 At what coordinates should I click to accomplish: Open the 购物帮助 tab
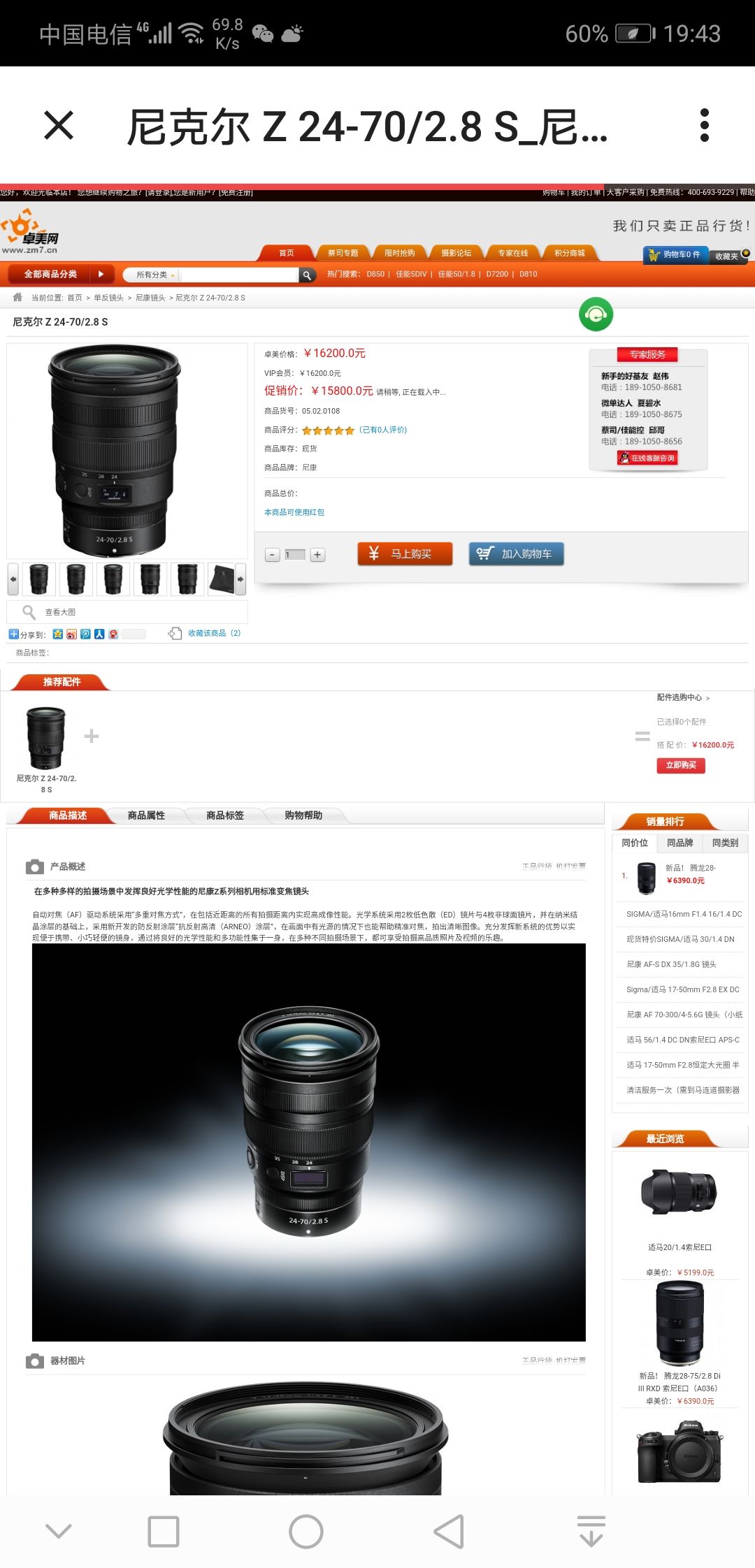click(x=303, y=815)
